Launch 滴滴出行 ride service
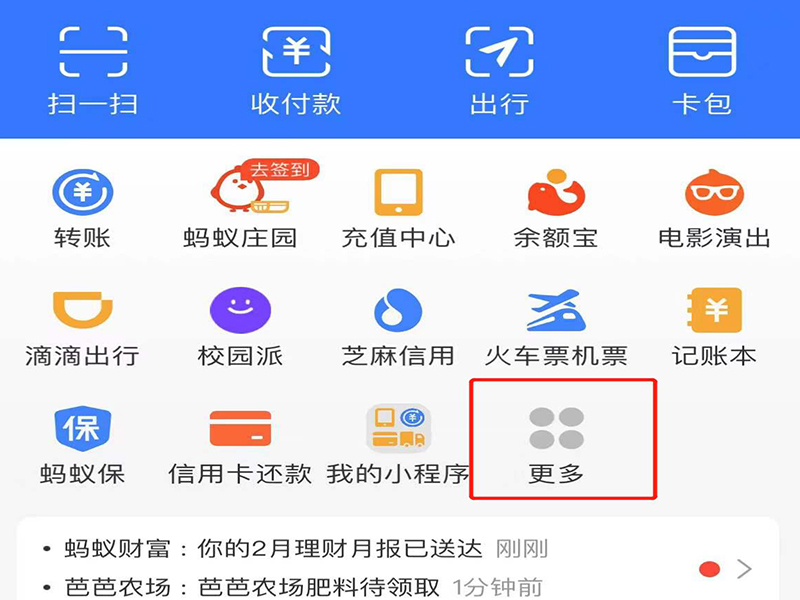The width and height of the screenshot is (800, 600). tap(82, 326)
